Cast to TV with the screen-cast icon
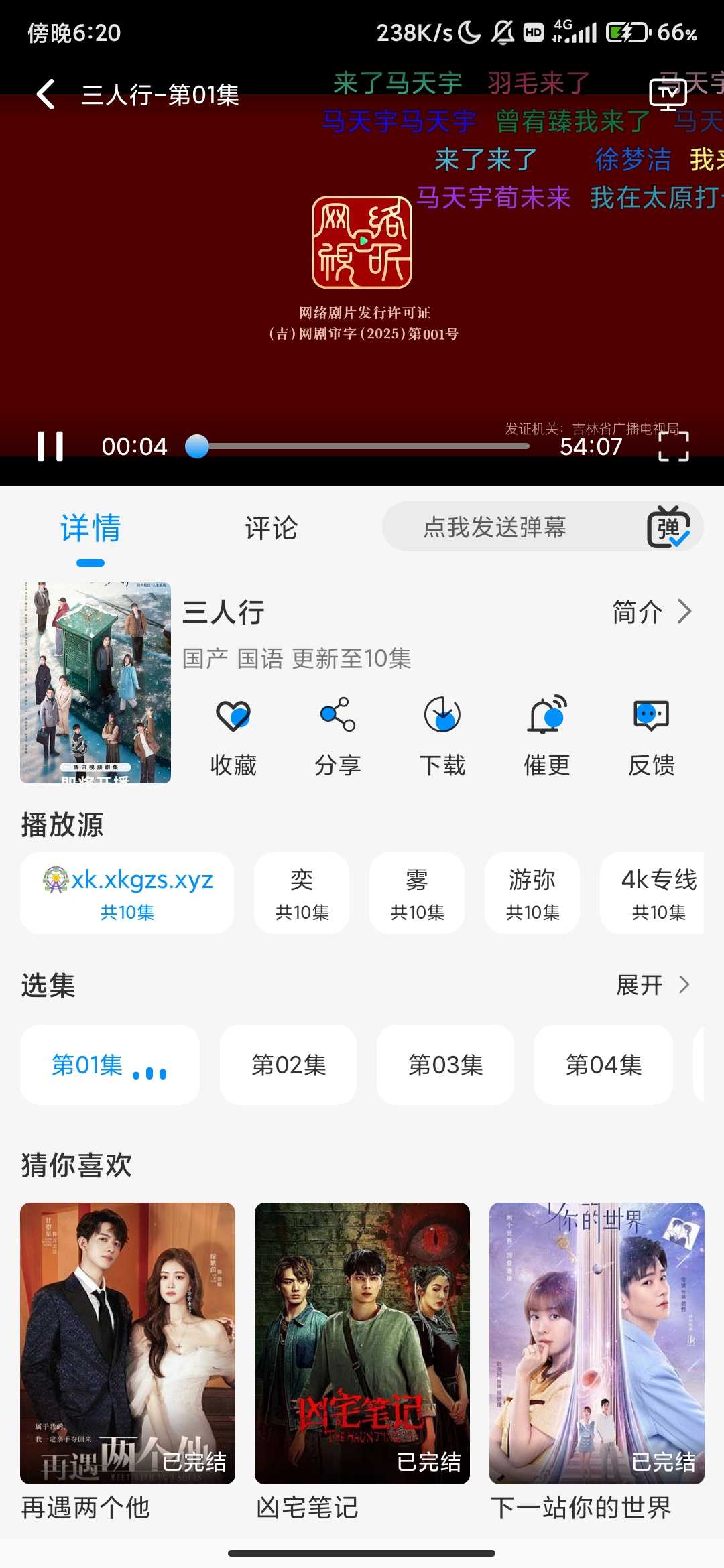The width and height of the screenshot is (724, 1568). coord(667,95)
